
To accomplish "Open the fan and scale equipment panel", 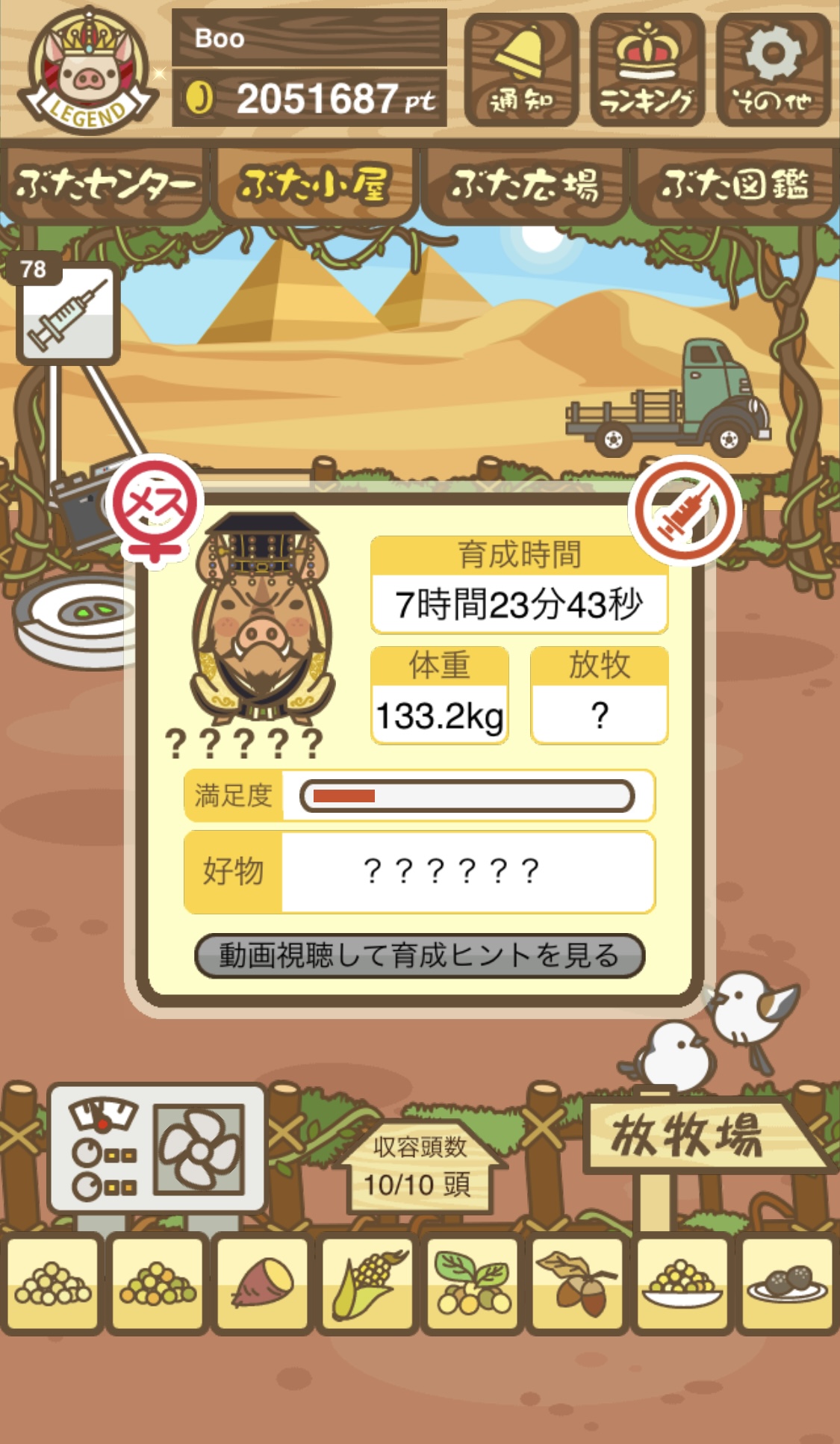I will pyautogui.click(x=157, y=1149).
